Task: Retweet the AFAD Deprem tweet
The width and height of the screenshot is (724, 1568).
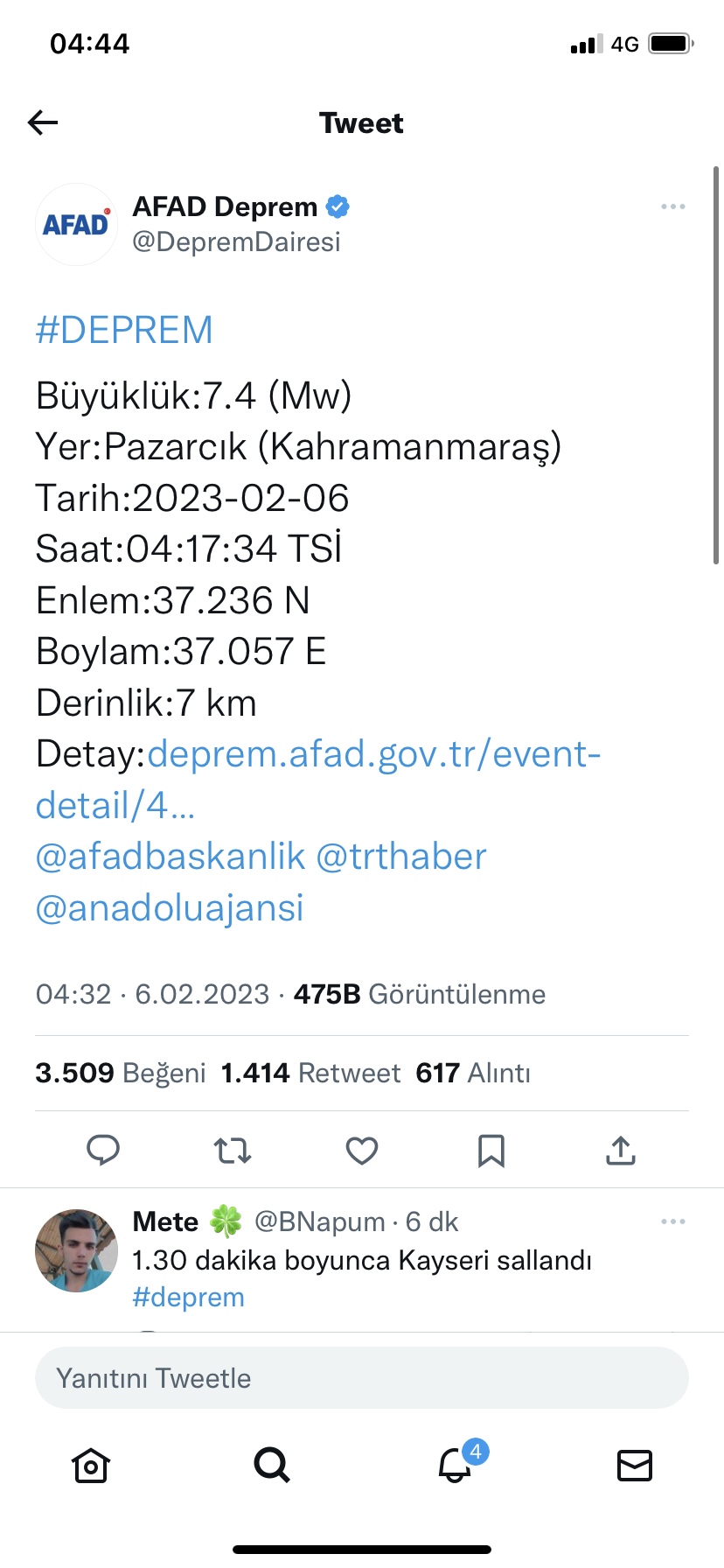Action: click(233, 1150)
